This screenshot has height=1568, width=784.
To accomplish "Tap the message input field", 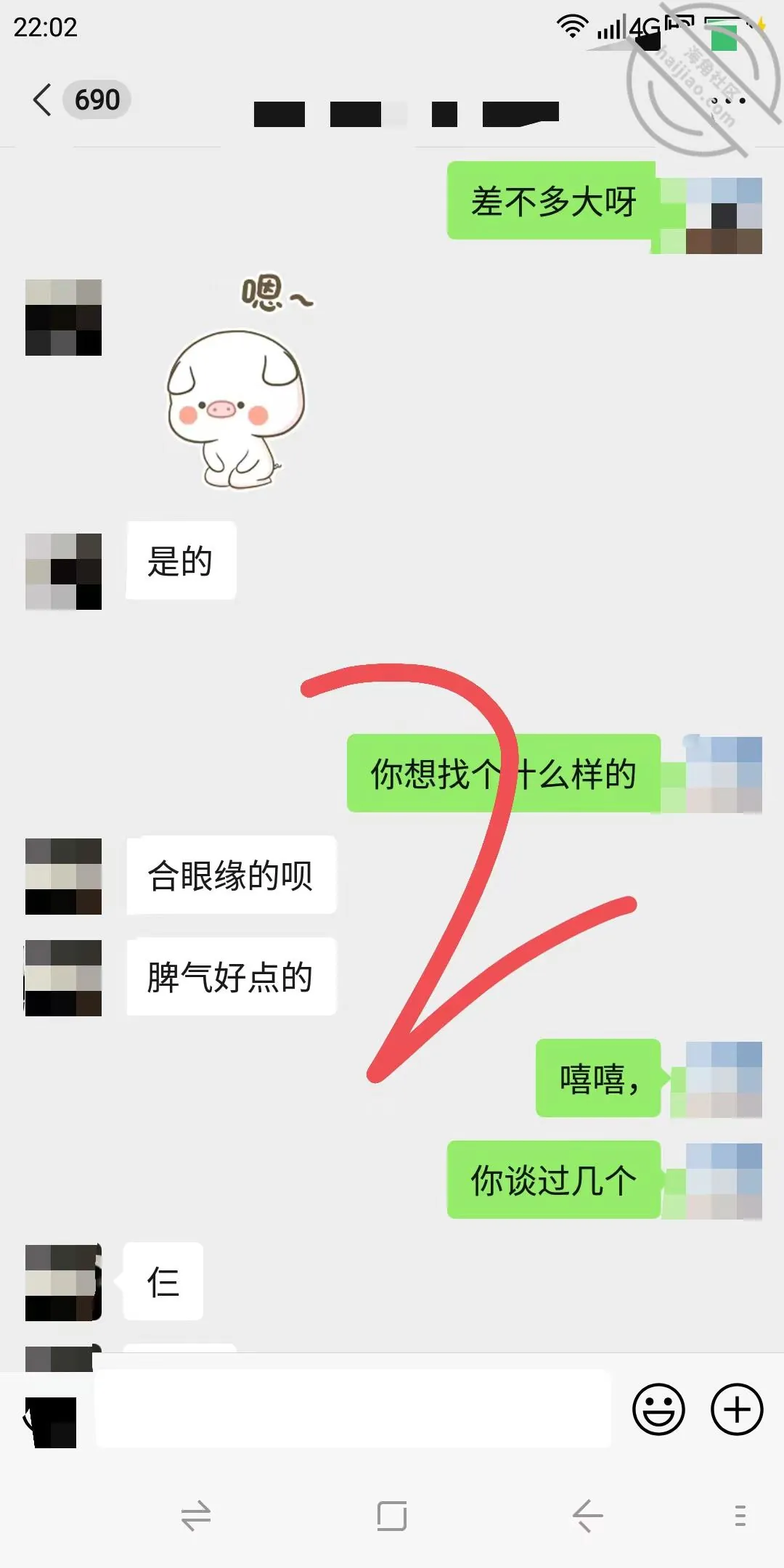I will (x=354, y=1409).
